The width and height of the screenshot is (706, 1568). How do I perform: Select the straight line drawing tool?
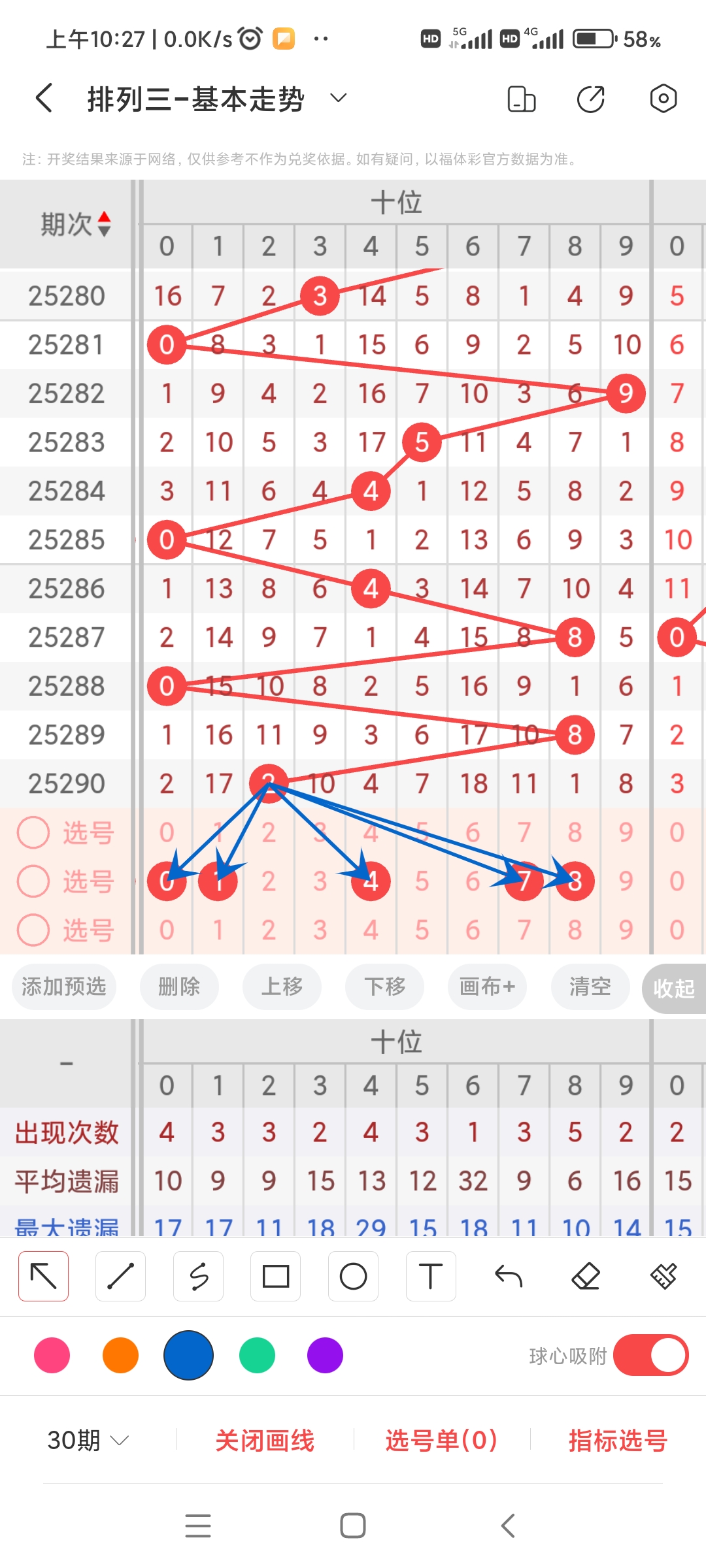point(120,1275)
